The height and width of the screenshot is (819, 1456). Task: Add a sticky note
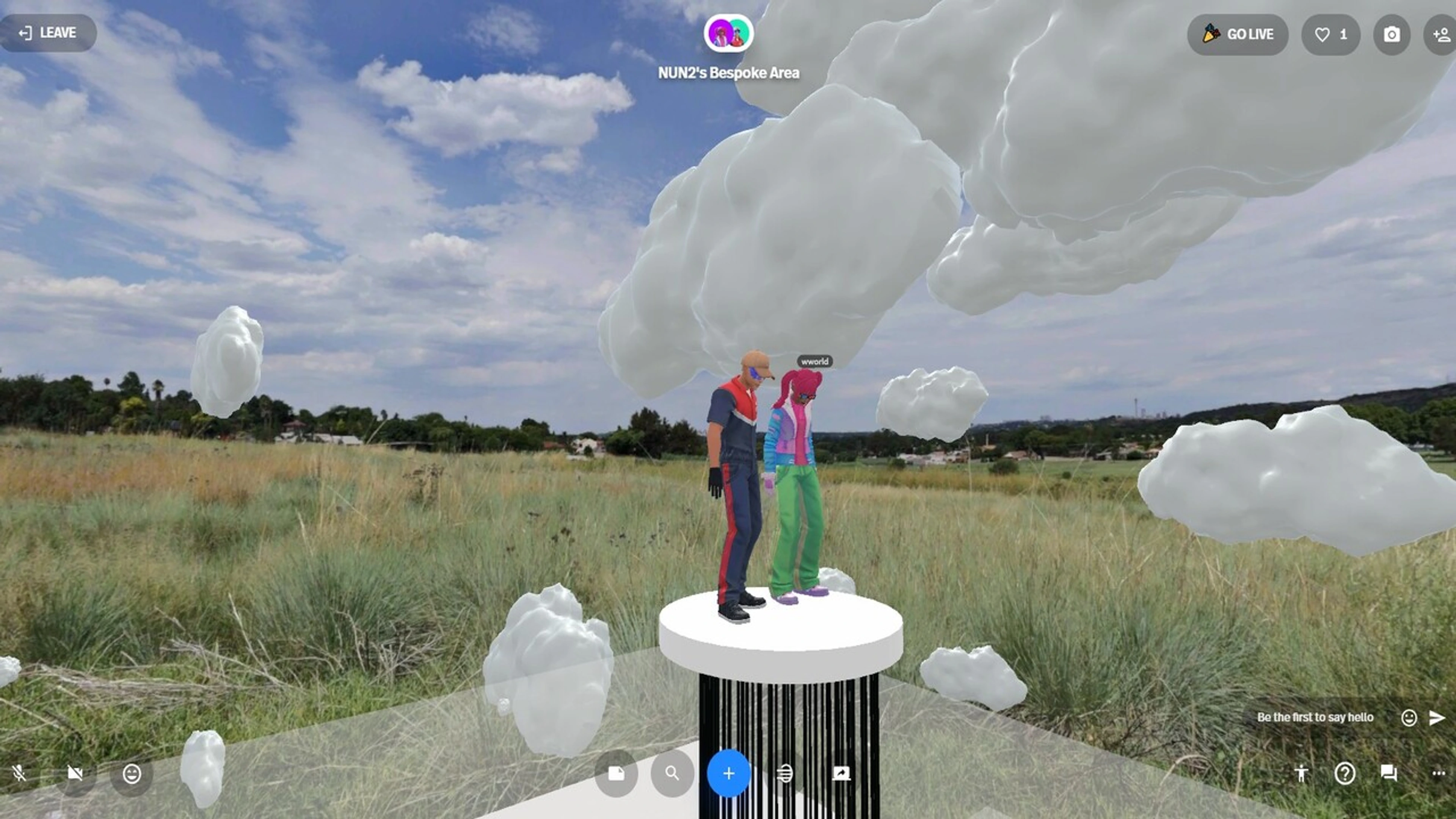(616, 773)
